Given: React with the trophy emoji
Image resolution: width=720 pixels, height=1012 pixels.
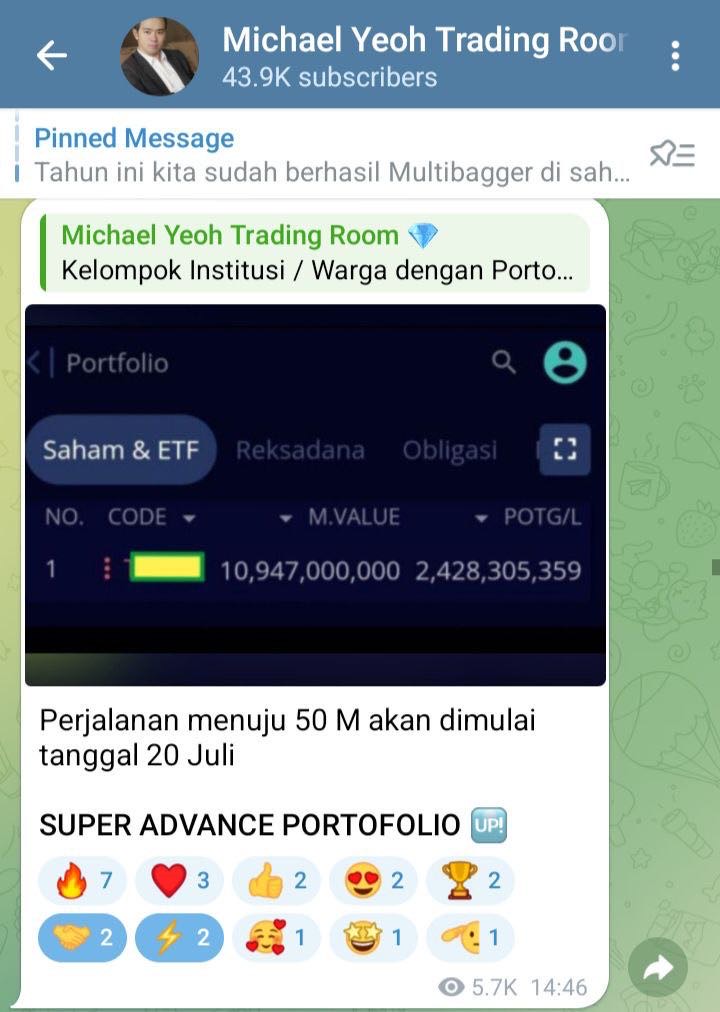Looking at the screenshot, I should point(469,881).
